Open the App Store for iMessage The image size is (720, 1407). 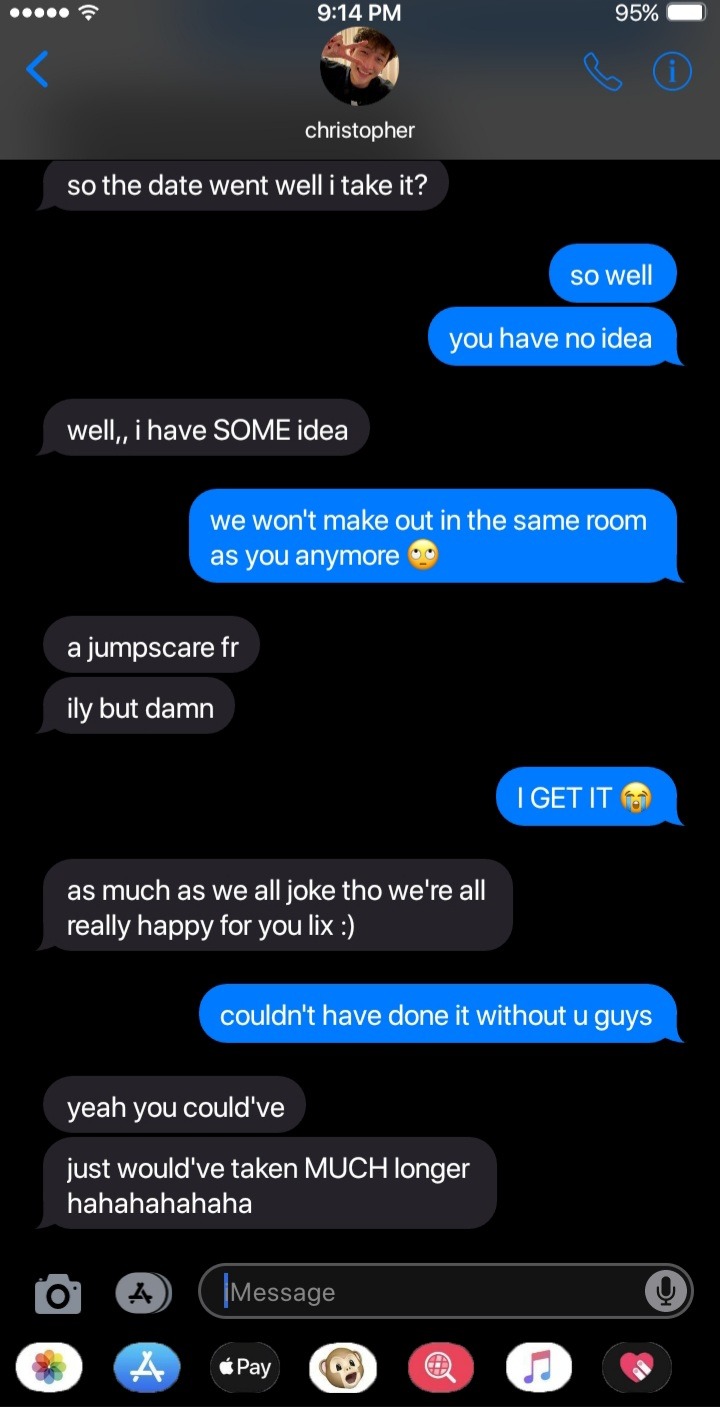[147, 1367]
